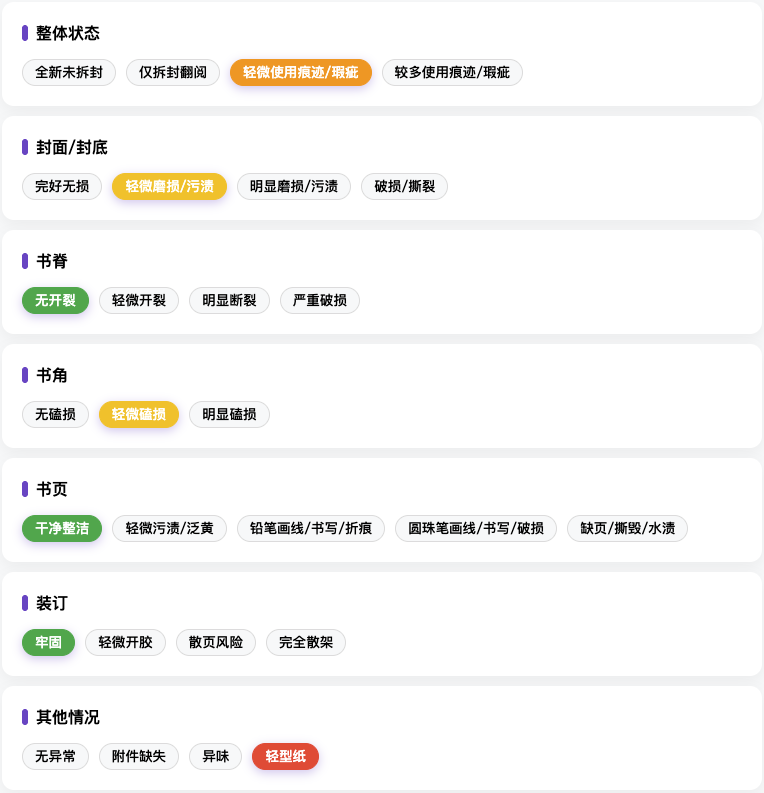Screen dimensions: 764x793
Task: Select 轻微开裂 under 书脊
Action: pos(138,300)
